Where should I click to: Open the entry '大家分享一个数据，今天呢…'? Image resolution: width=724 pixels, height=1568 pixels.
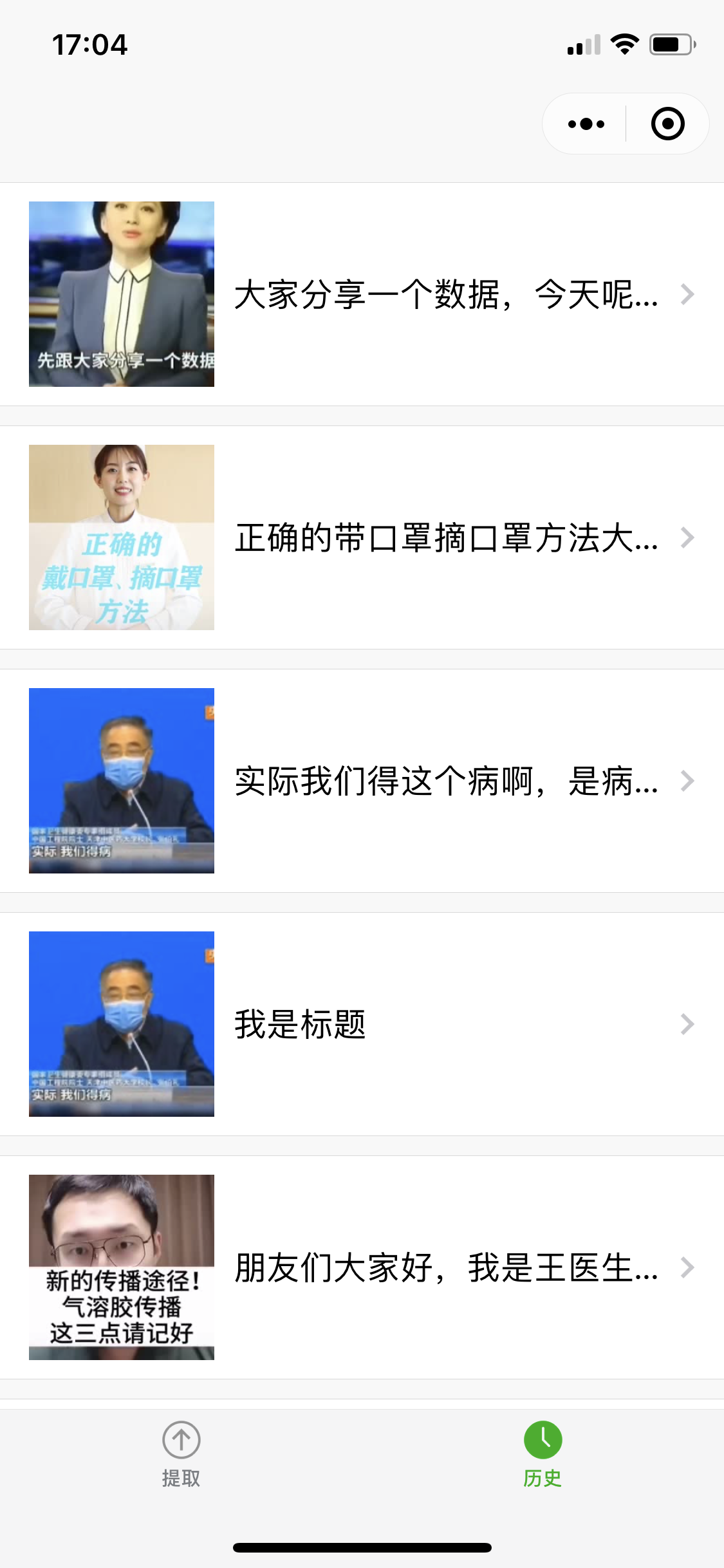(x=362, y=294)
